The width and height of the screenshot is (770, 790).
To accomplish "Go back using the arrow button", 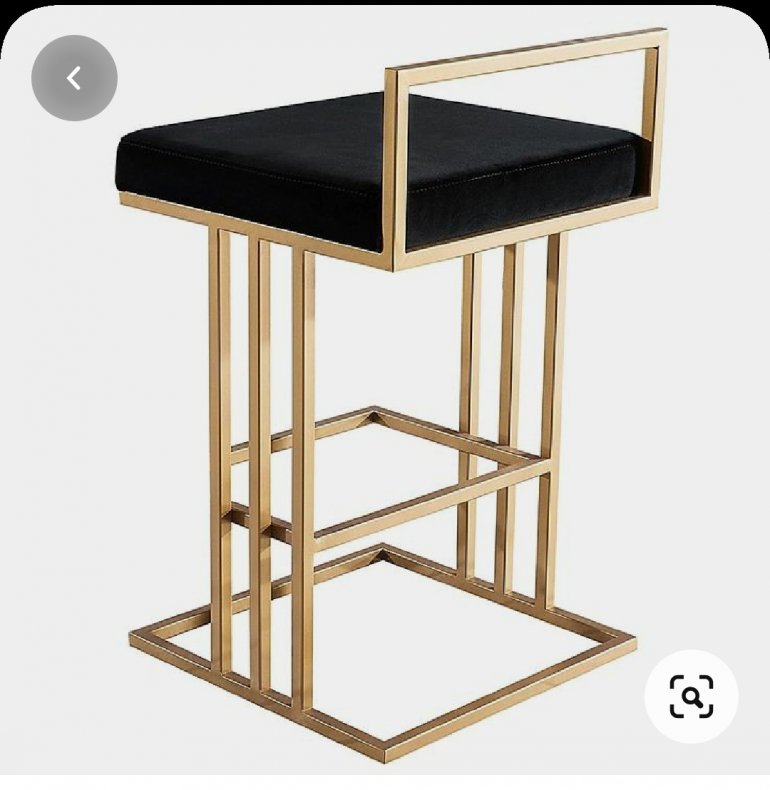I will pyautogui.click(x=74, y=78).
